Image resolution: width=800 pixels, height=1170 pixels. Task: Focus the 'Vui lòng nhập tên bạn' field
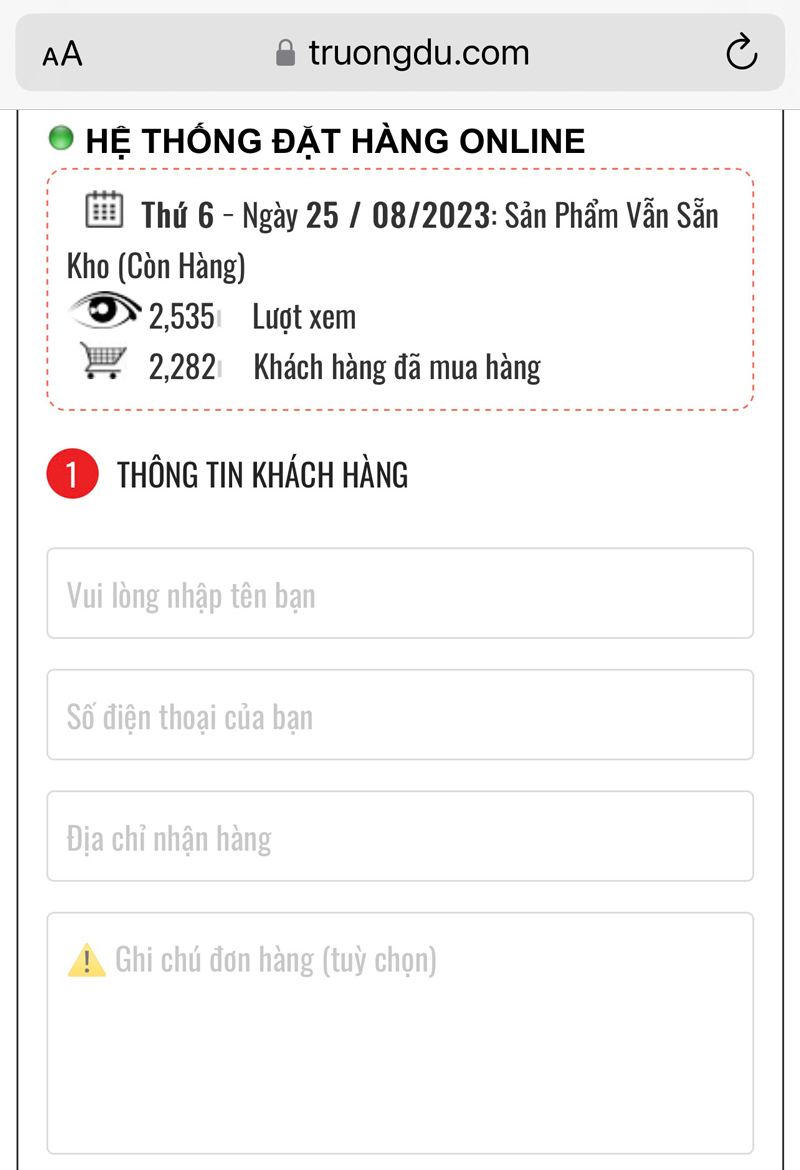400,594
